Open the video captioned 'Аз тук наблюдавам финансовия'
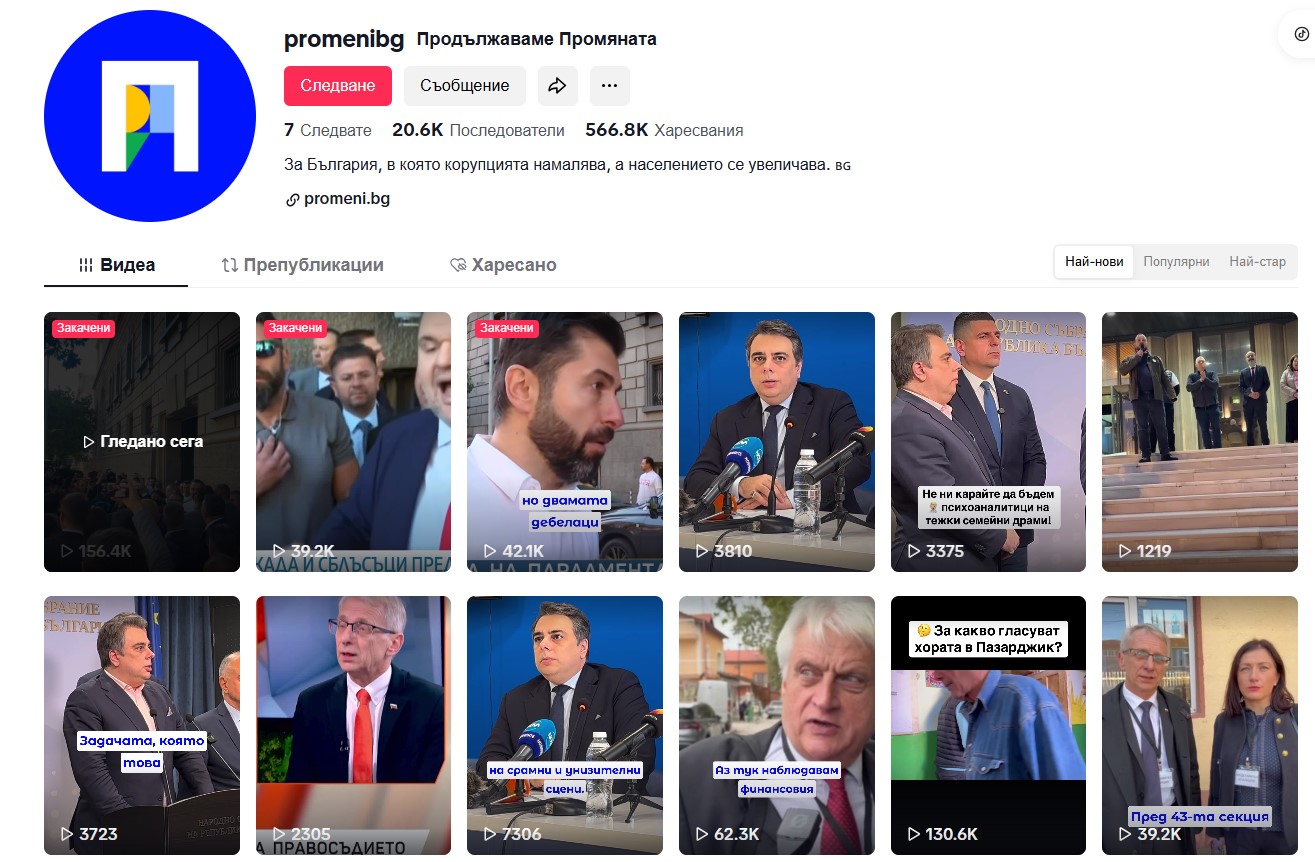Viewport: 1315px width, 862px height. pos(776,725)
